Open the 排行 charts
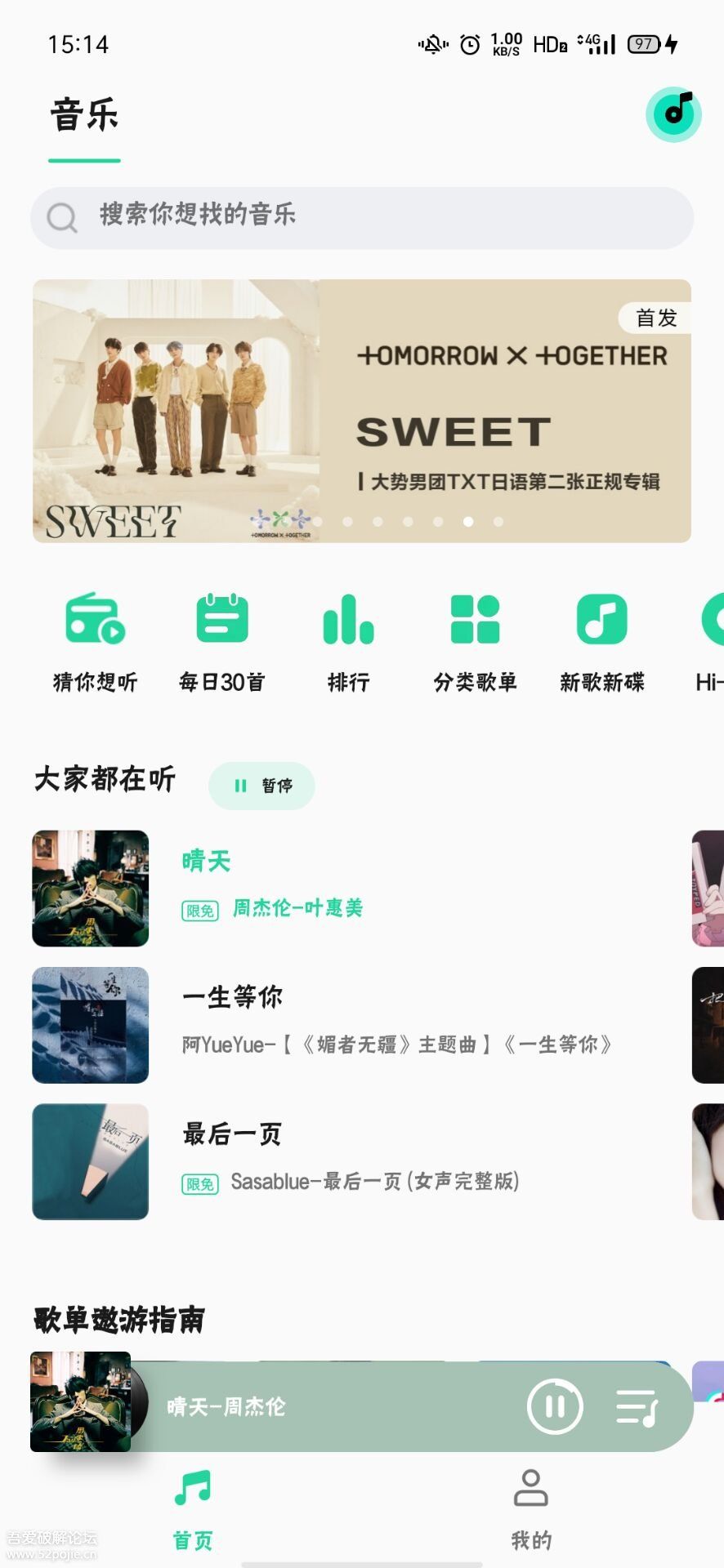The image size is (724, 1568). coord(348,642)
